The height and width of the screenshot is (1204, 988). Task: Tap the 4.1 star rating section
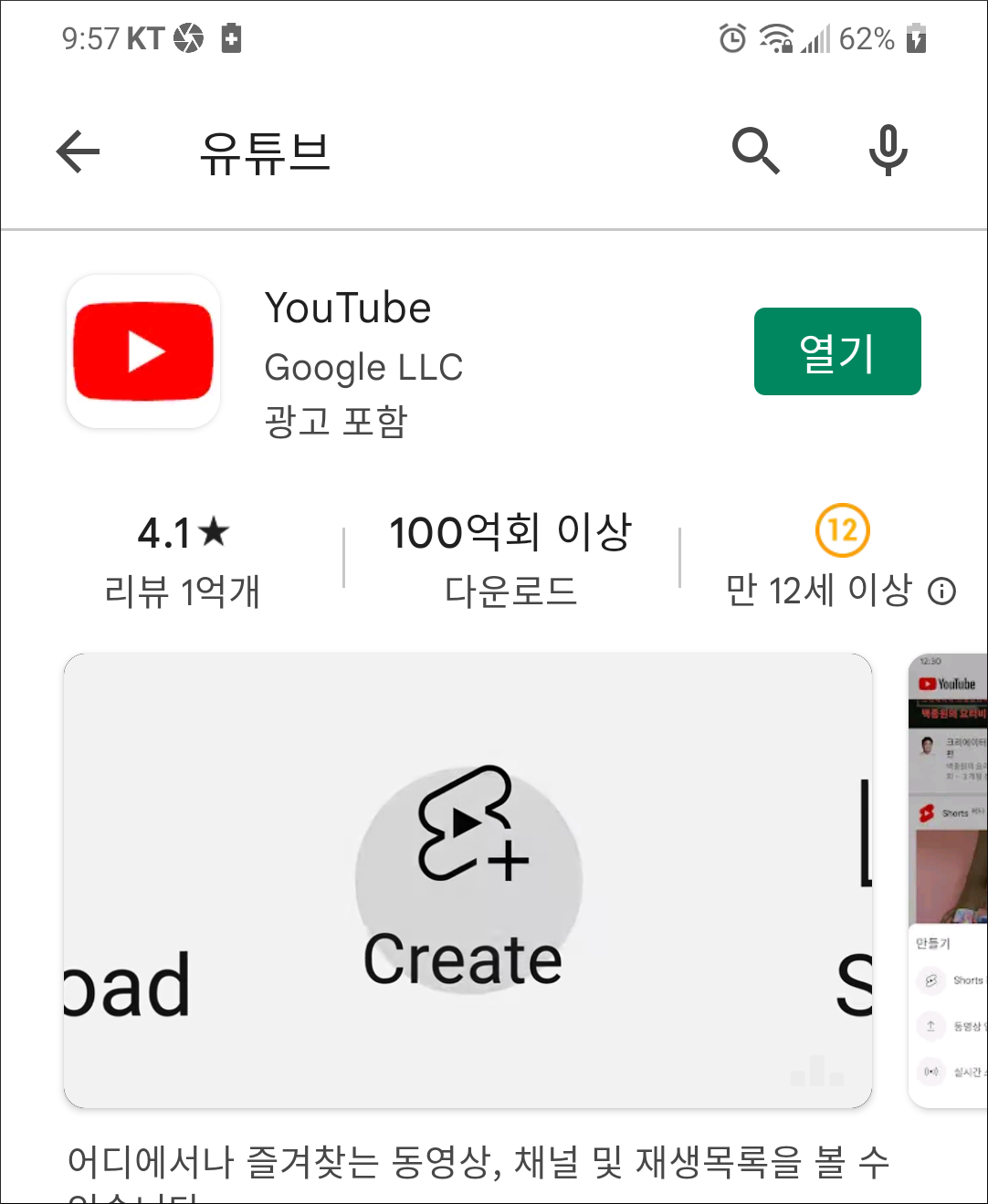pyautogui.click(x=183, y=532)
